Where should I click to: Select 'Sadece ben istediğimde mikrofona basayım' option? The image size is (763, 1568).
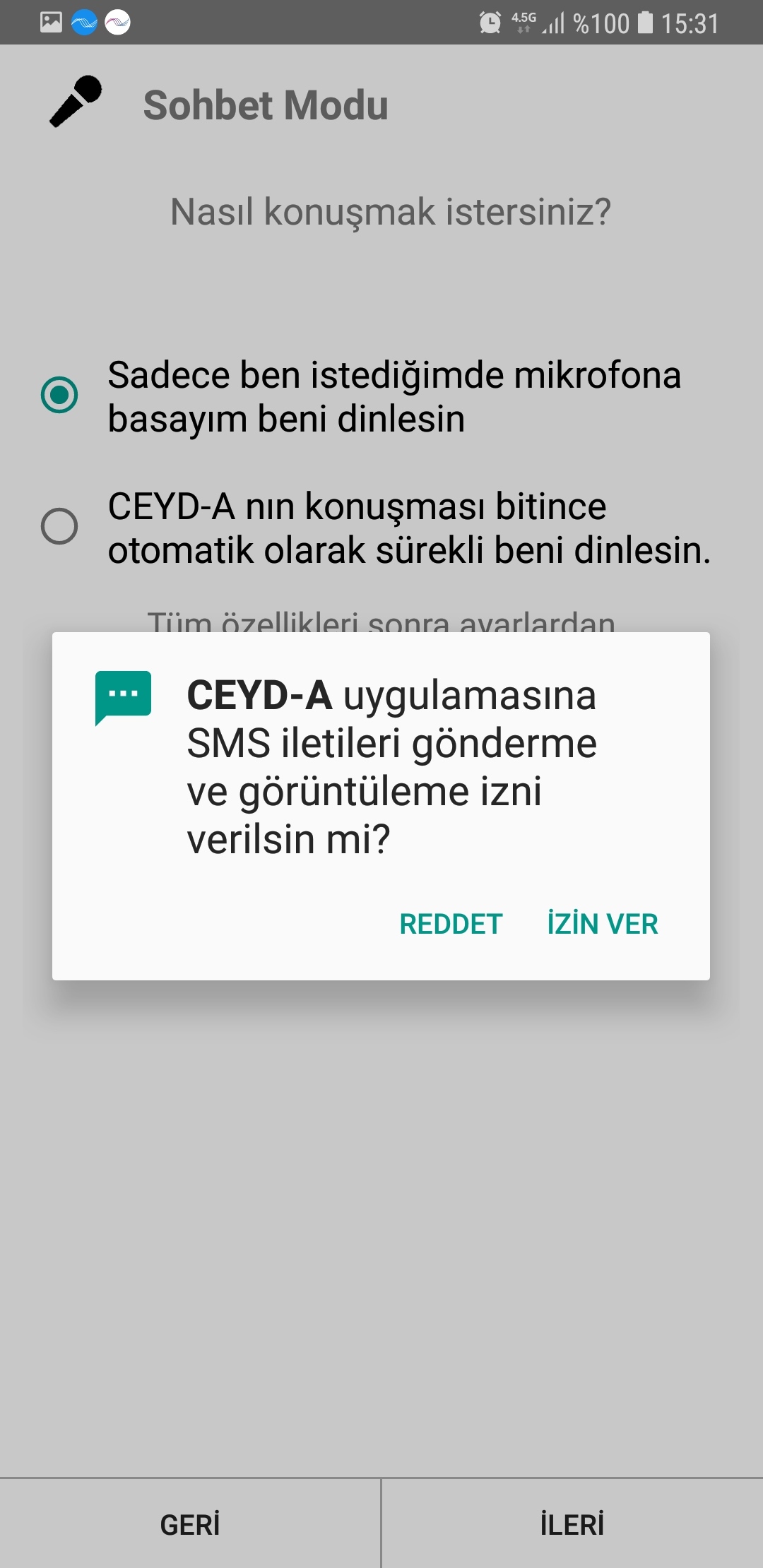(60, 395)
